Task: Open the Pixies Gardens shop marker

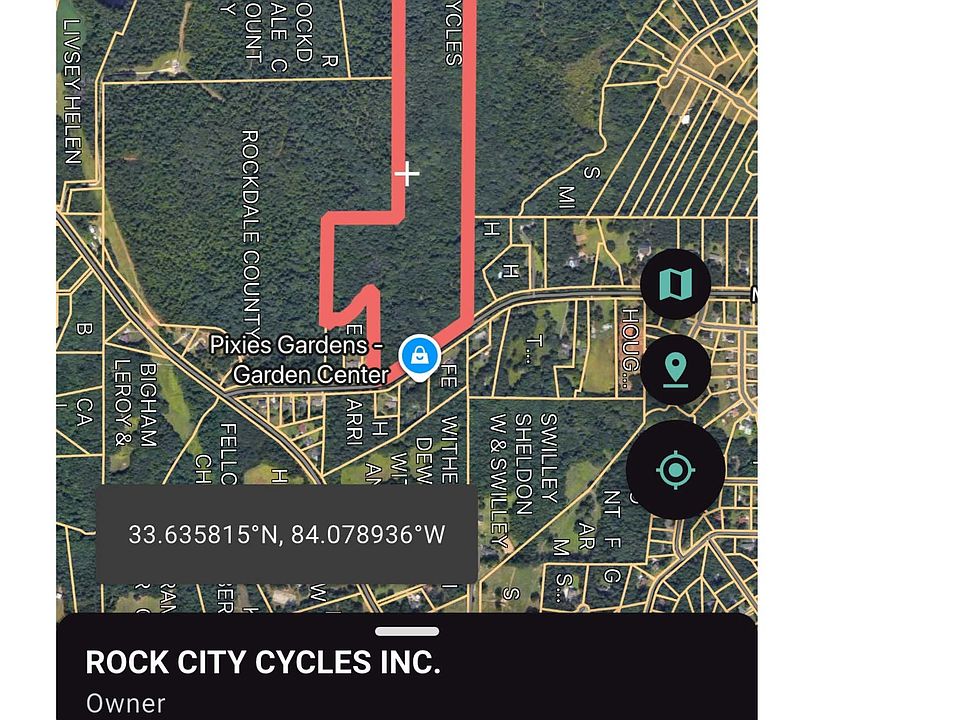Action: 421,355
